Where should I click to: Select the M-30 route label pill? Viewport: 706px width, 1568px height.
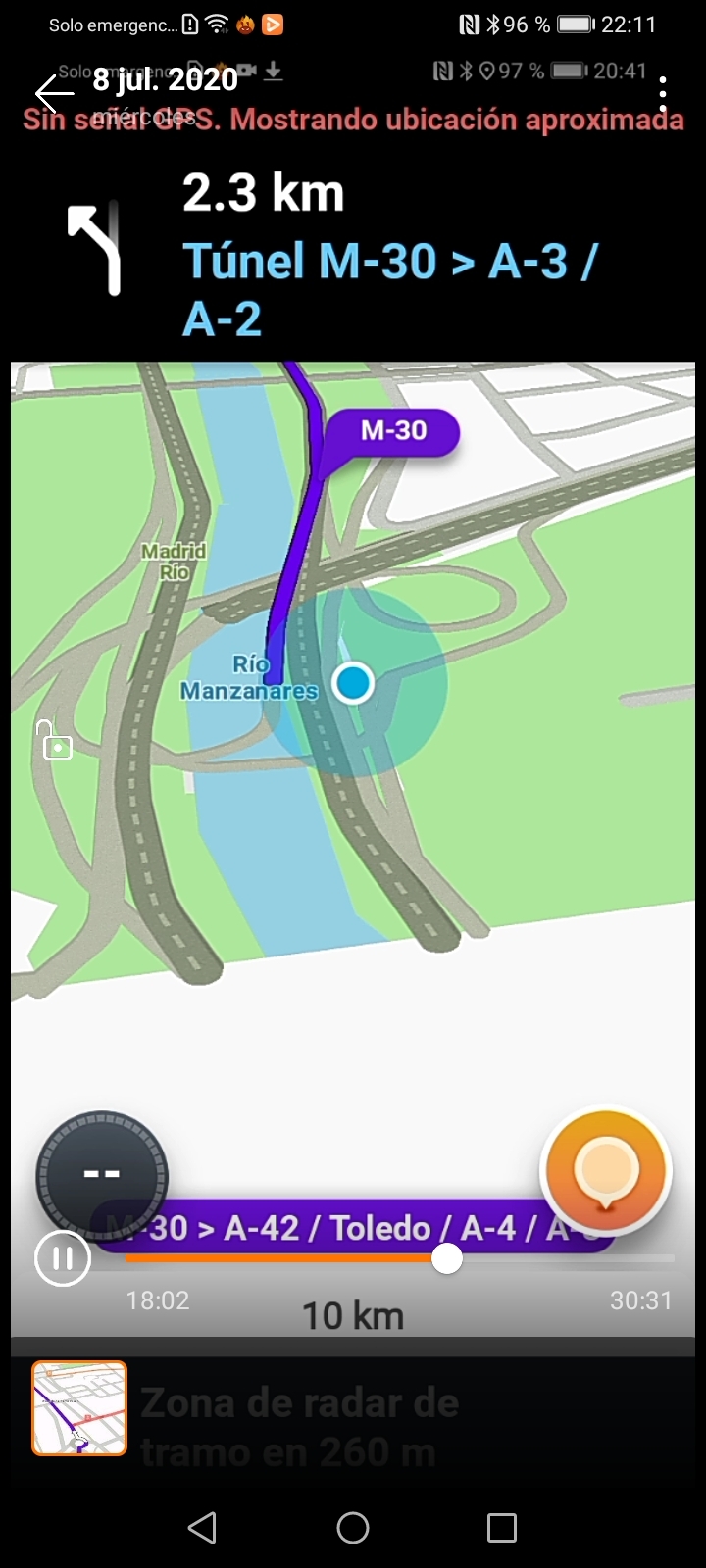point(392,429)
